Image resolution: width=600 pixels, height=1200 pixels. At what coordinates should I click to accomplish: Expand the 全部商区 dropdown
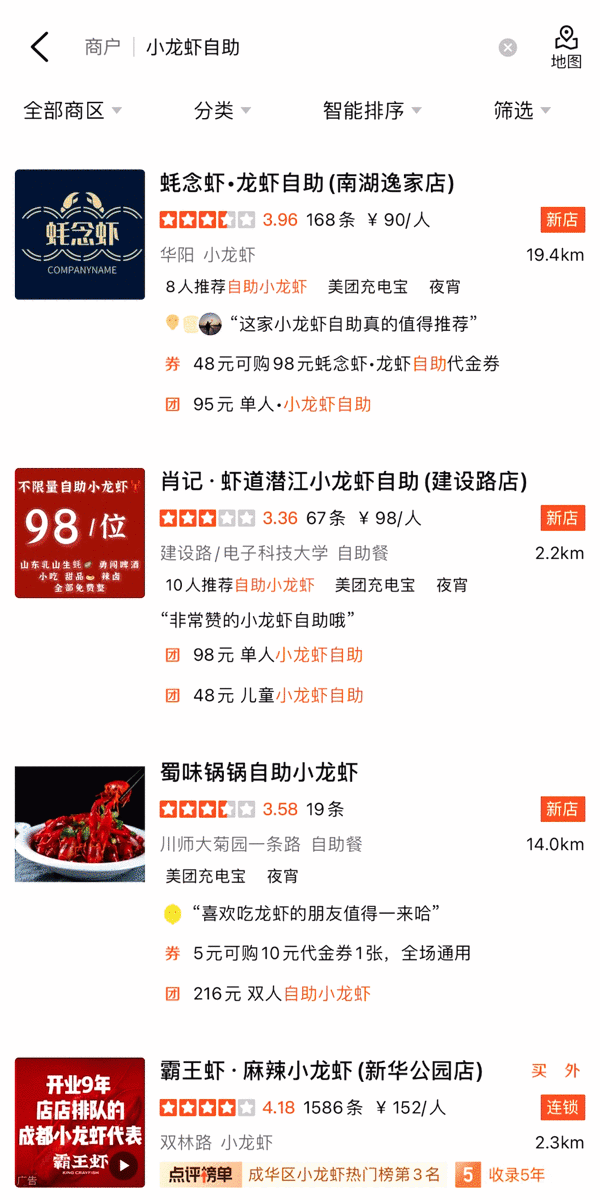pos(72,110)
